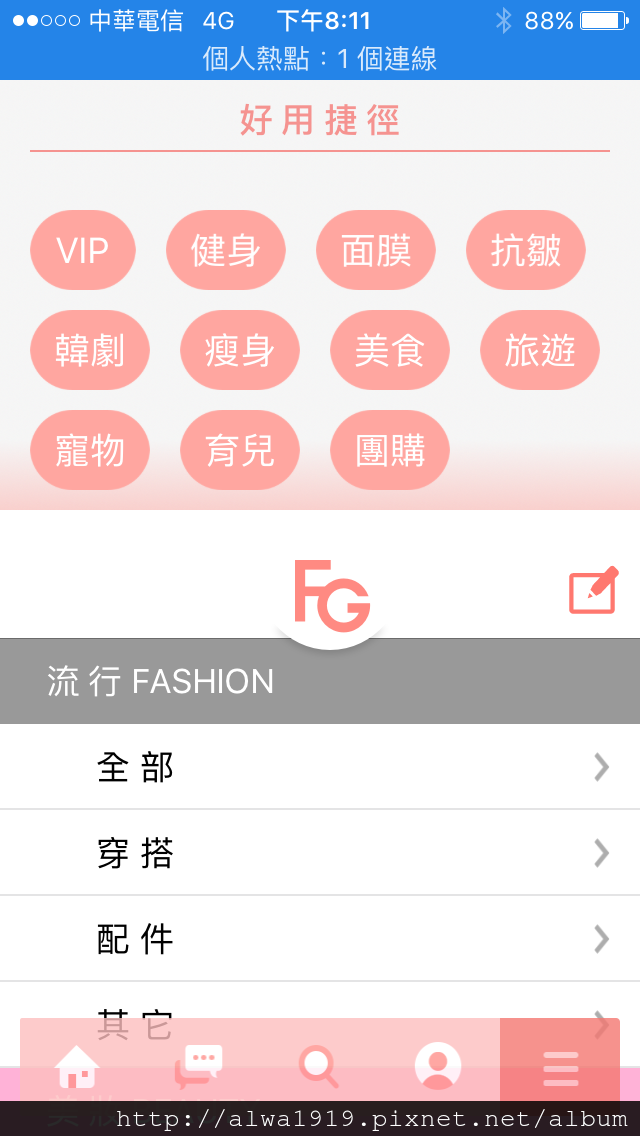Screen dimensions: 640x1136
Task: Open the 穿搭 category row
Action: (x=320, y=853)
